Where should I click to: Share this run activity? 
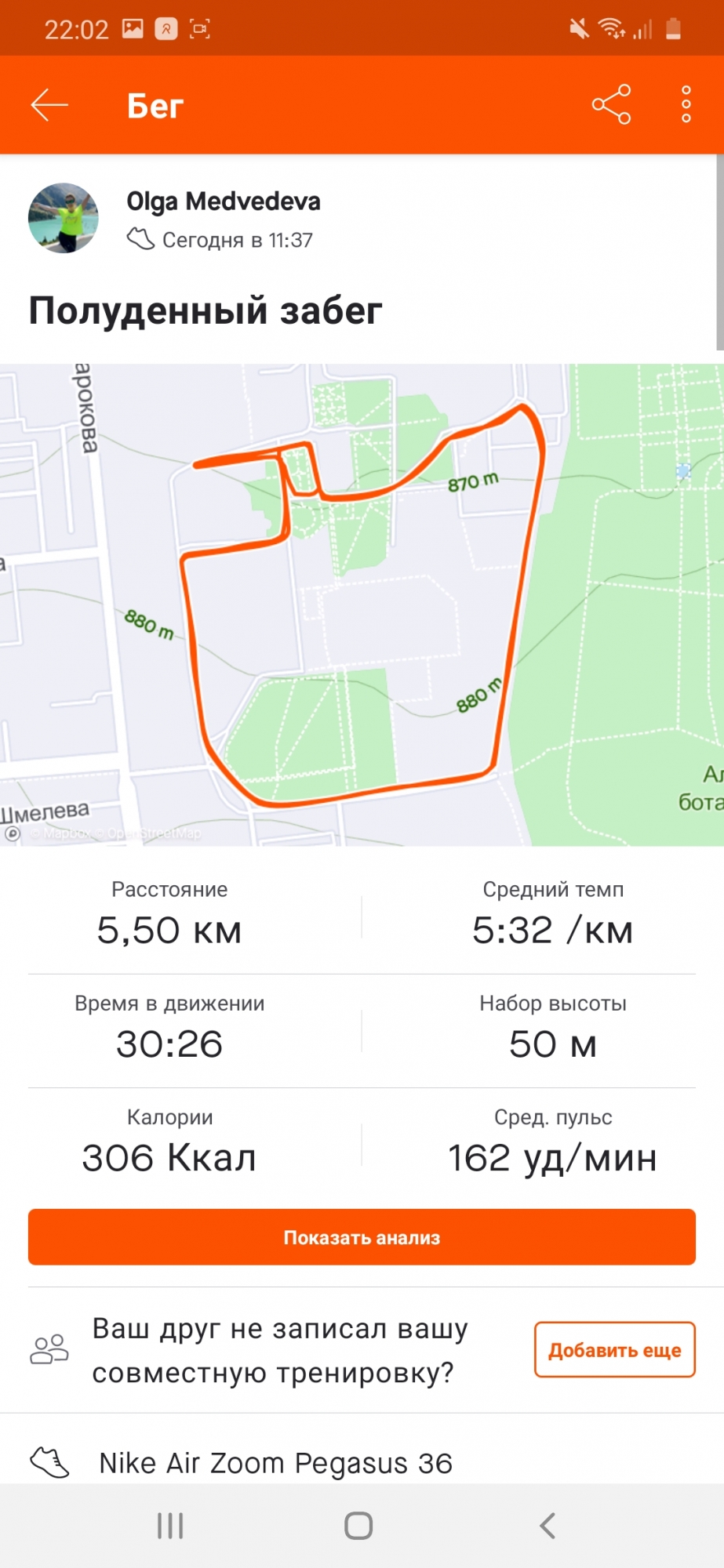tap(611, 104)
